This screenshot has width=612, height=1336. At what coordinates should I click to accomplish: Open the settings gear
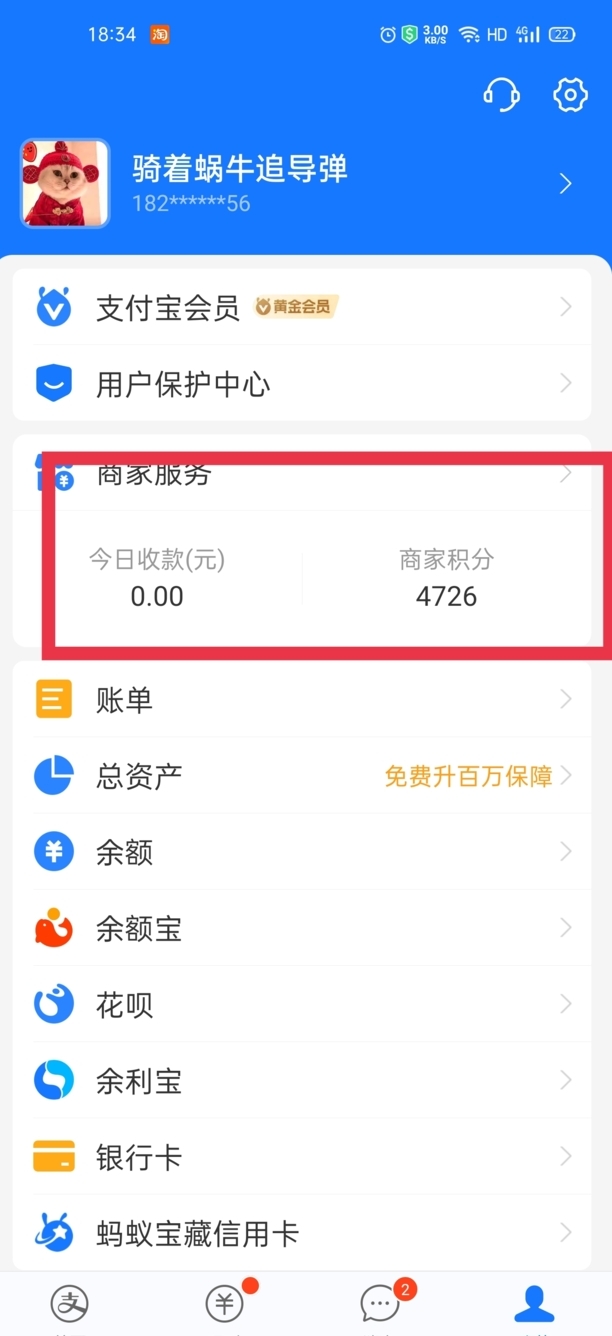point(570,95)
